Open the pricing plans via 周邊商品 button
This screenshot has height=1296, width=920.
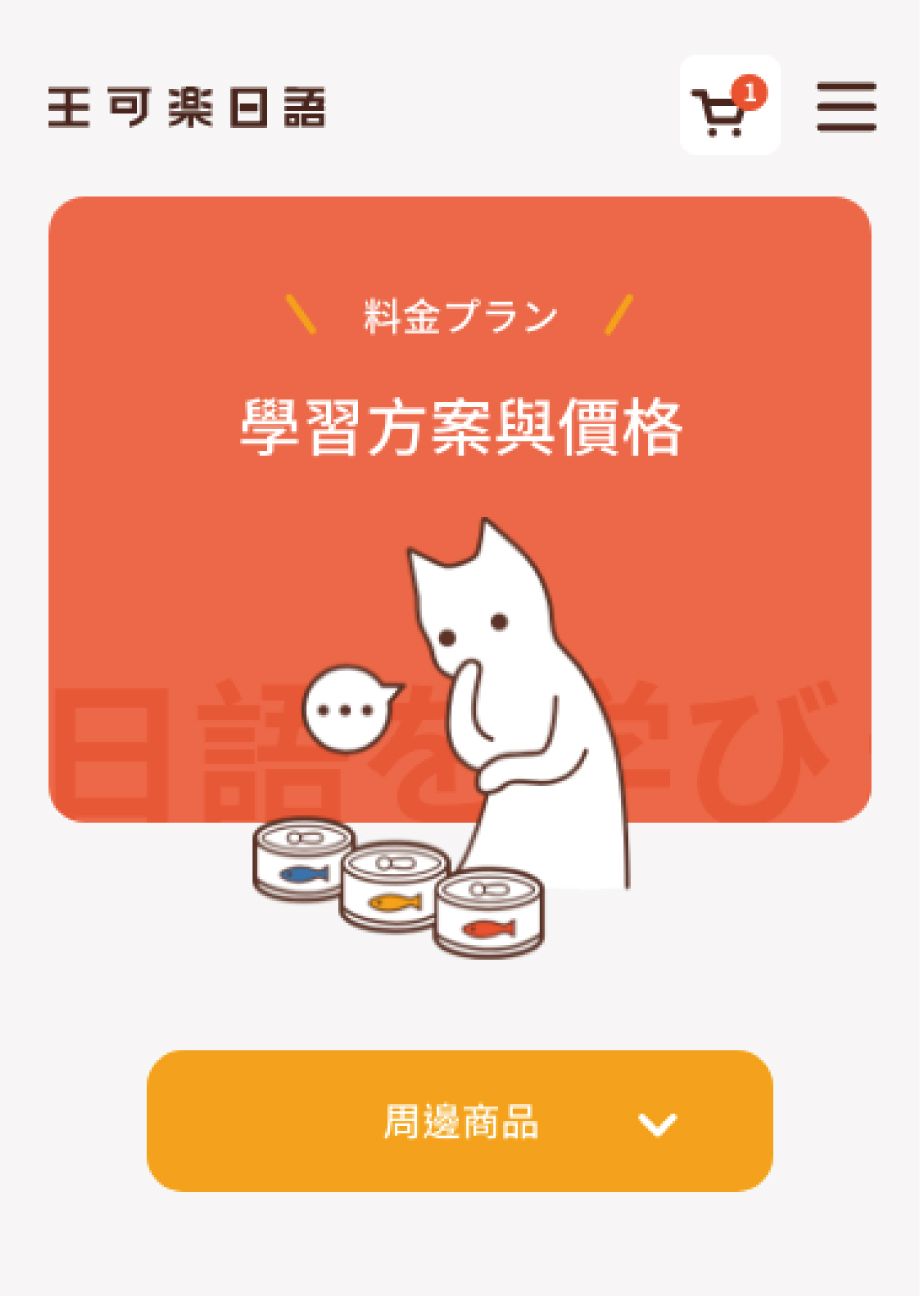(x=460, y=1124)
